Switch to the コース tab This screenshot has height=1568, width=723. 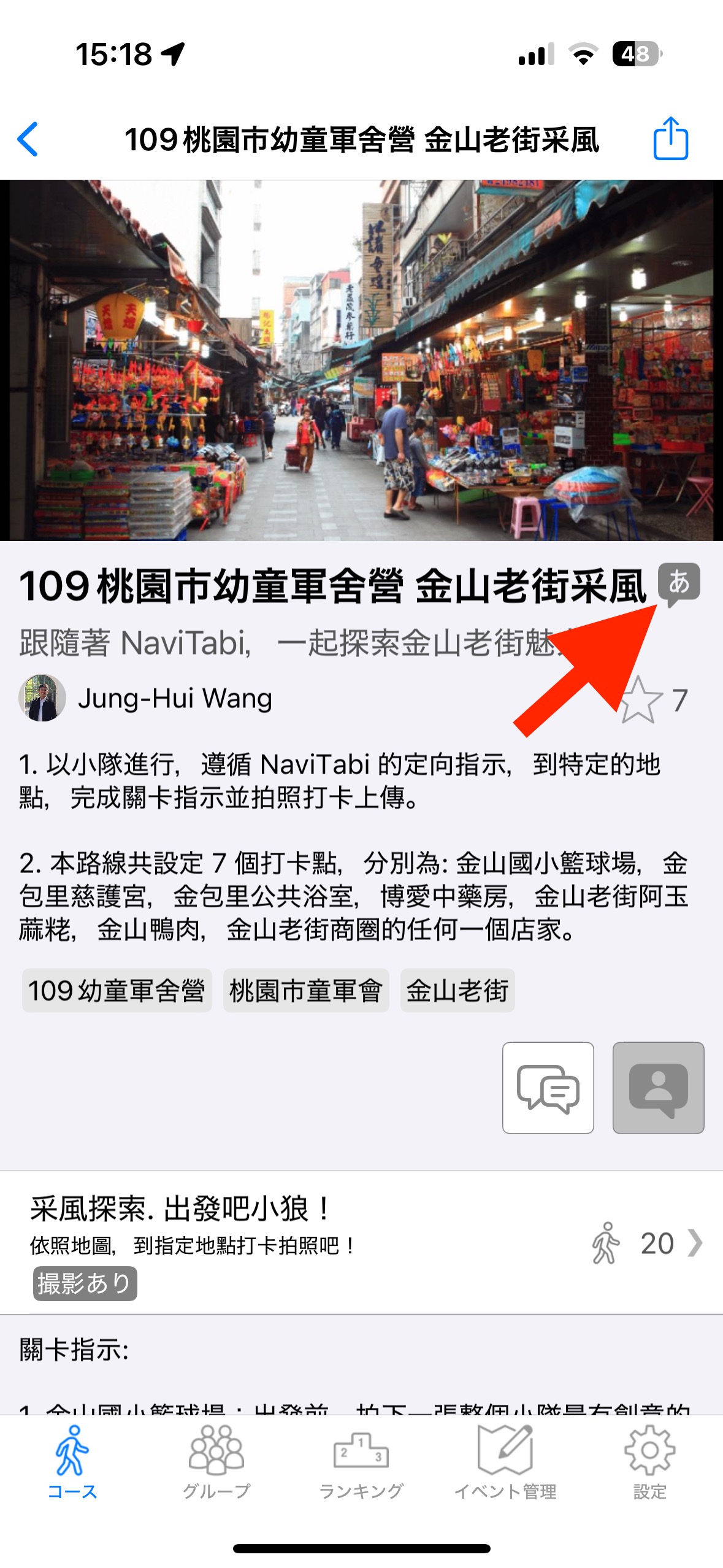72,1464
